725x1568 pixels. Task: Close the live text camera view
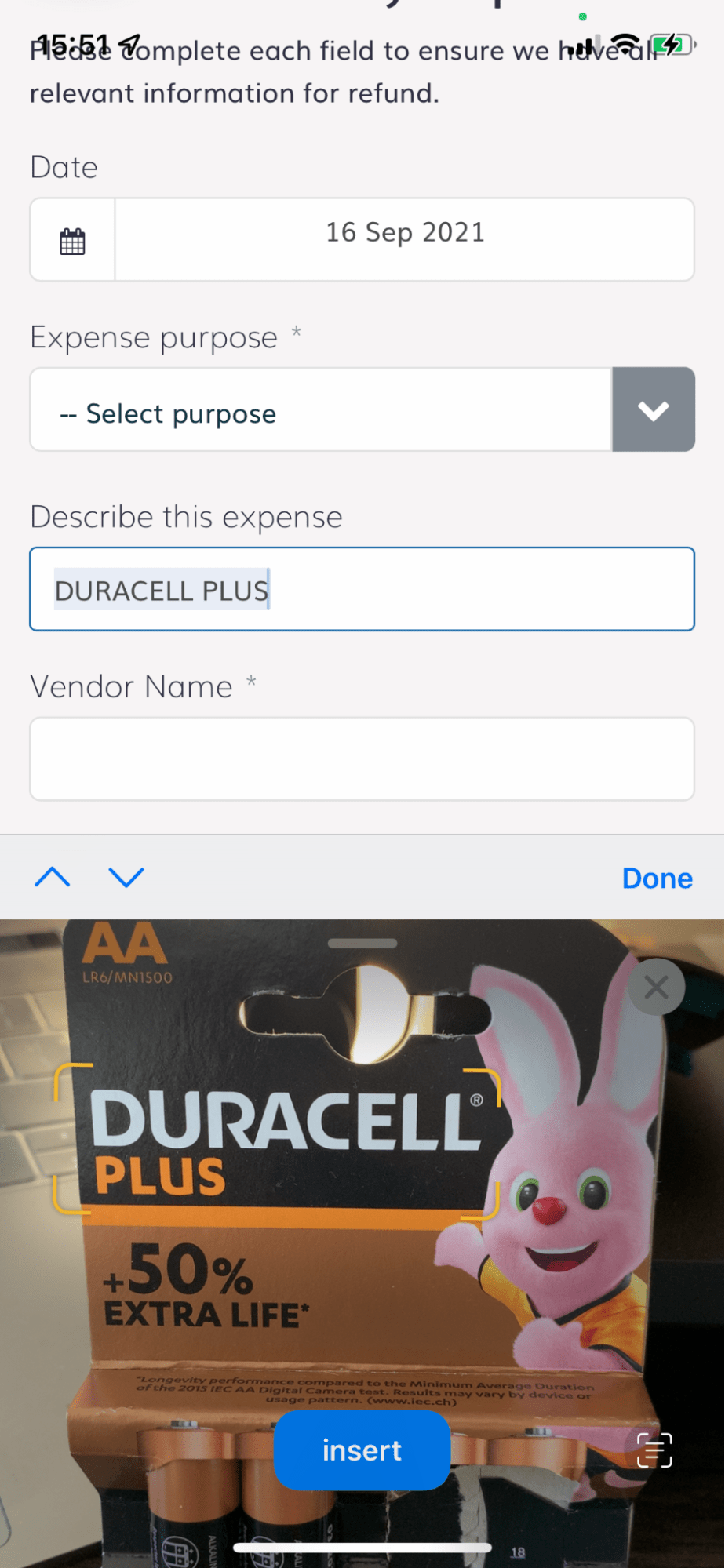[656, 987]
